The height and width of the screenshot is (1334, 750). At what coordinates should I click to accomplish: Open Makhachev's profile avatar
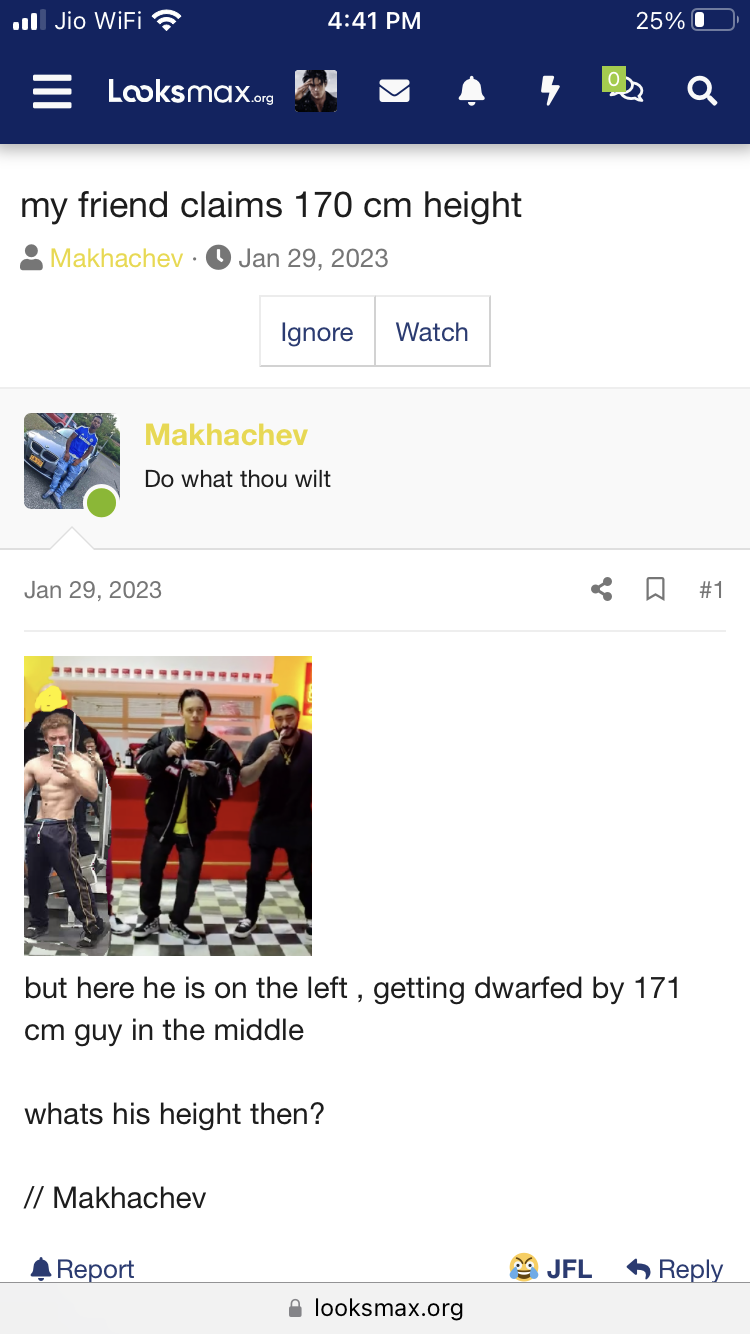(71, 462)
